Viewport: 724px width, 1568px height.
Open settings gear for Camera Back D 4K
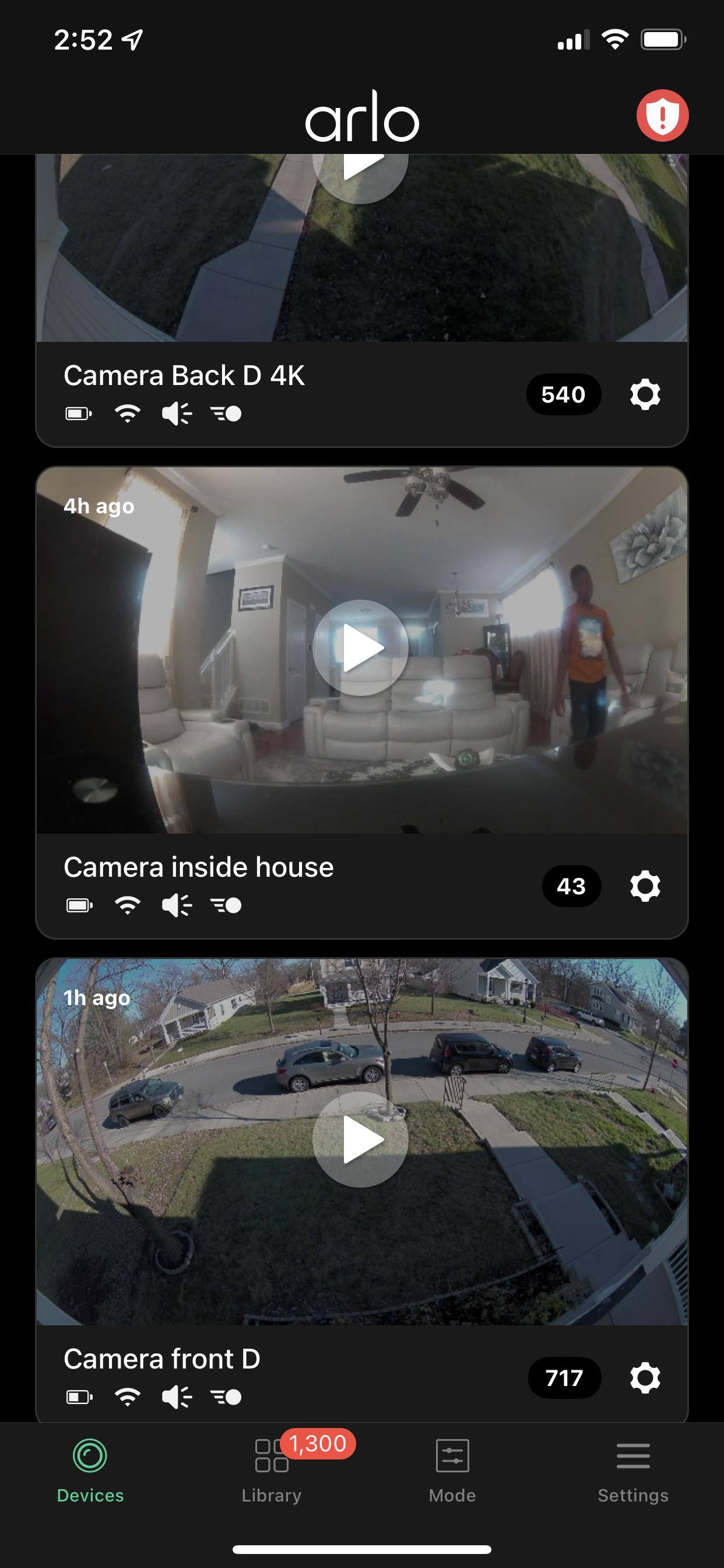[x=645, y=394]
